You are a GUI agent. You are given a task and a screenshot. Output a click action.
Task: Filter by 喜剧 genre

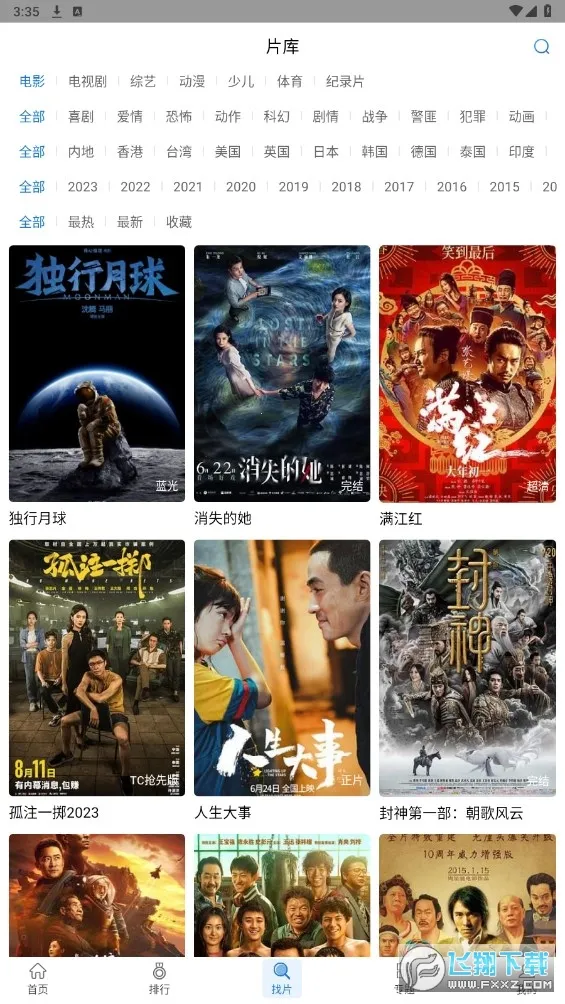pos(81,117)
